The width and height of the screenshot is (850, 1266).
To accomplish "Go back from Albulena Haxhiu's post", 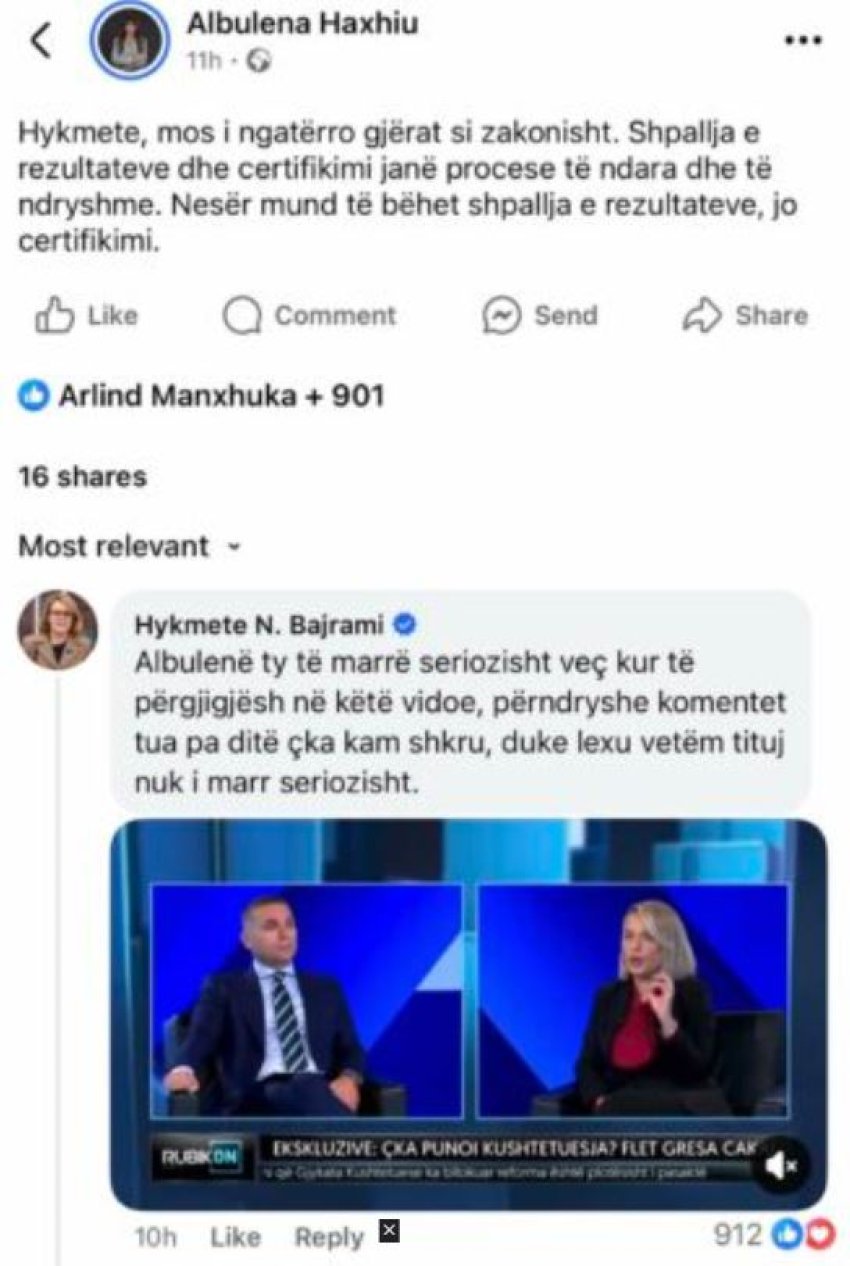I will point(41,42).
